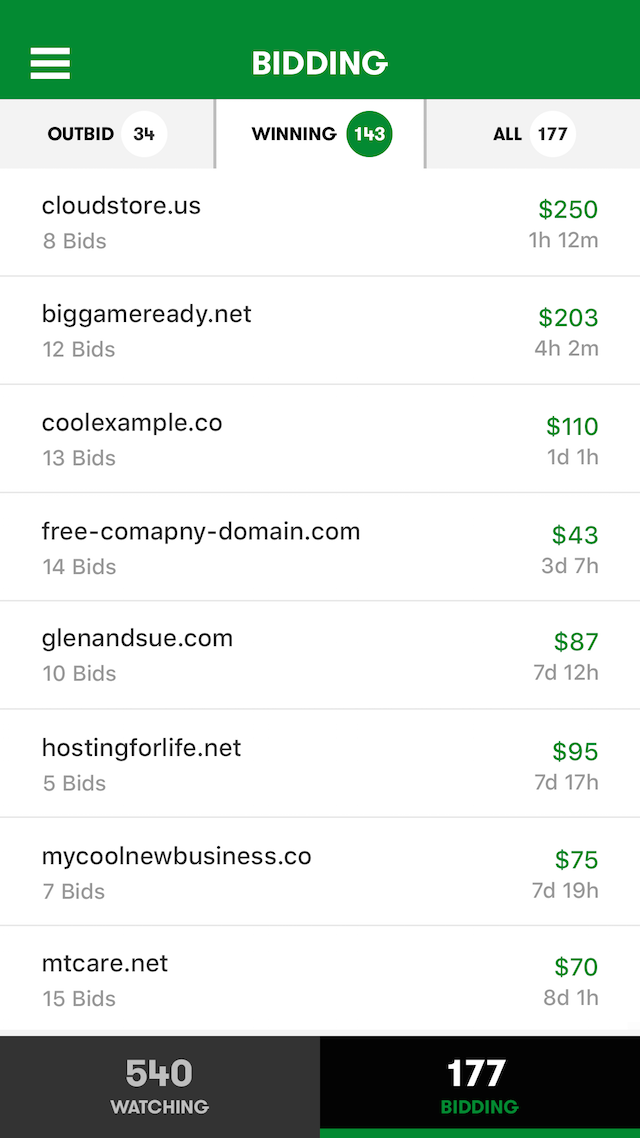
Task: Open the cloudstore.us auction
Action: (320, 222)
